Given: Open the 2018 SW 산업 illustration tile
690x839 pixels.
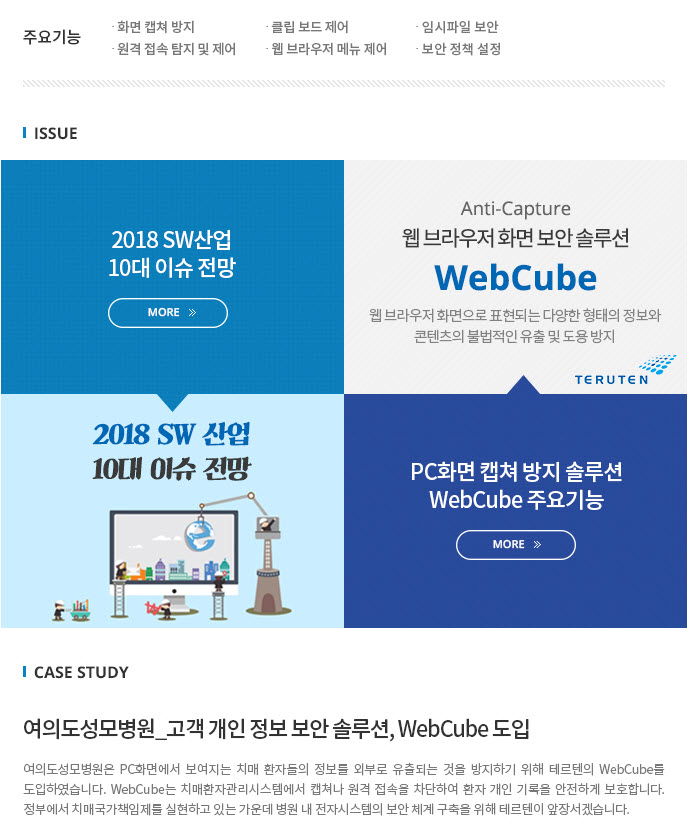Looking at the screenshot, I should coord(172,512).
